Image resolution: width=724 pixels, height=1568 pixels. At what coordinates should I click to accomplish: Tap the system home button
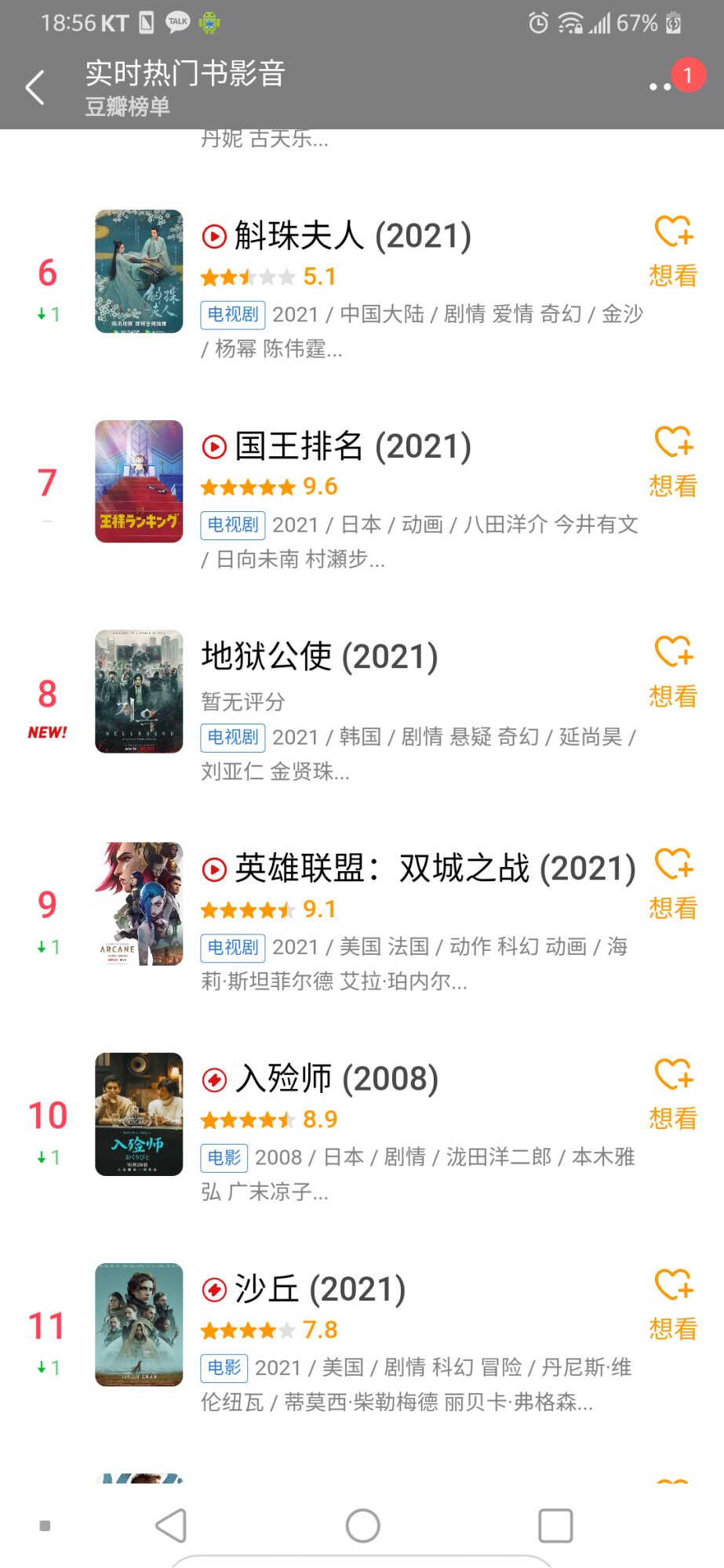point(362,1526)
